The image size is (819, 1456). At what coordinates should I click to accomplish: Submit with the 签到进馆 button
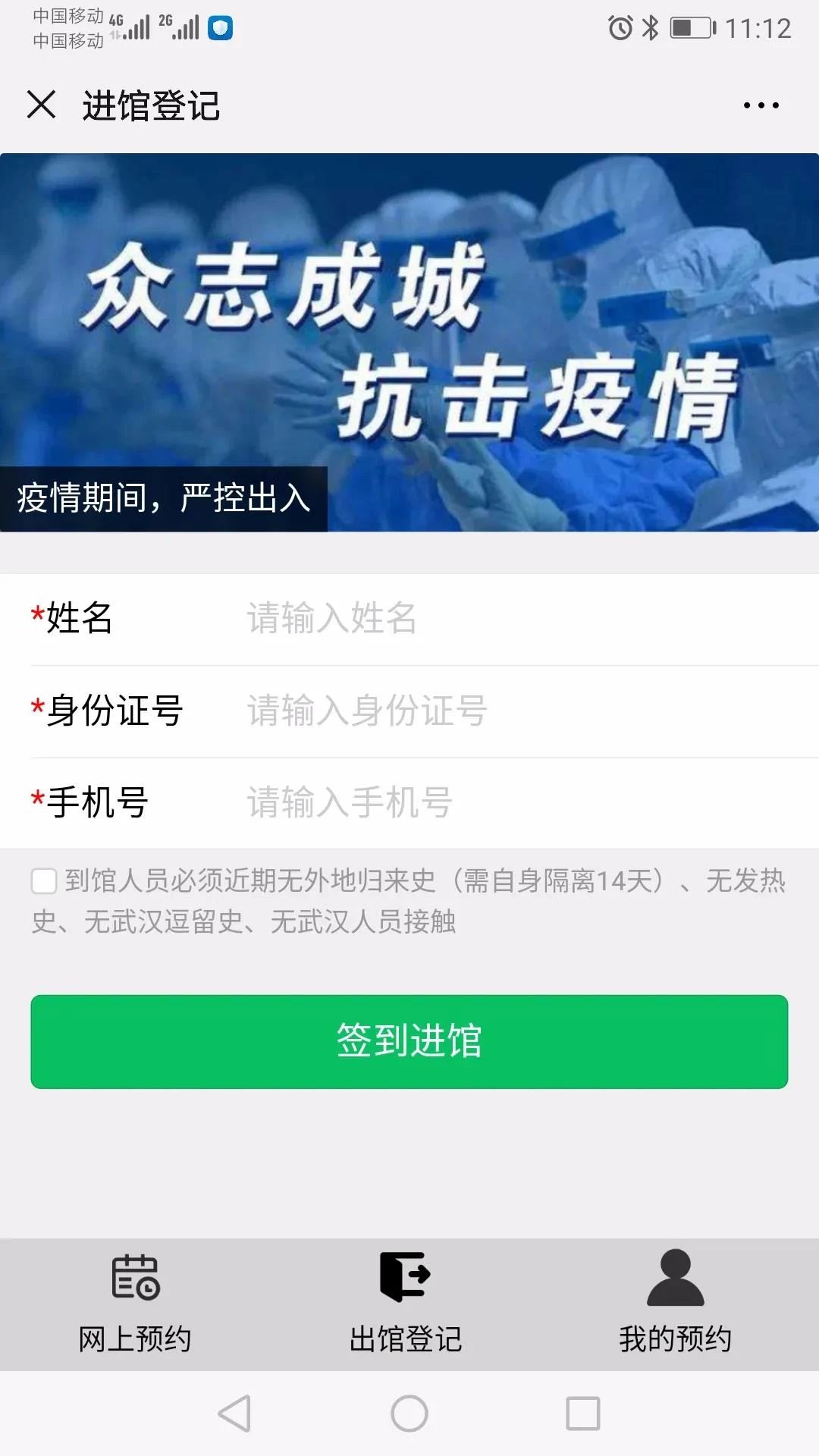[409, 1041]
